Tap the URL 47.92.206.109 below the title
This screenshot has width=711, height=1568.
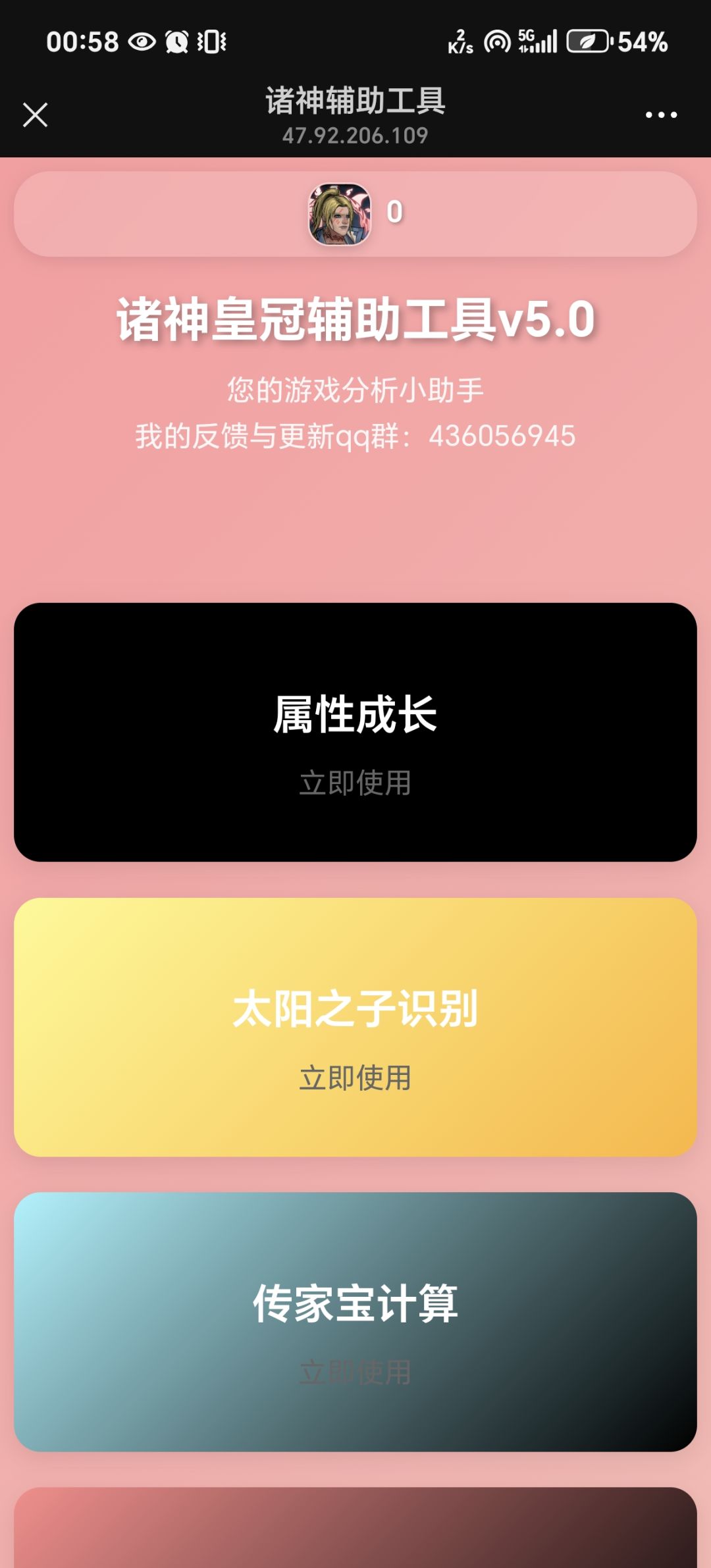355,136
